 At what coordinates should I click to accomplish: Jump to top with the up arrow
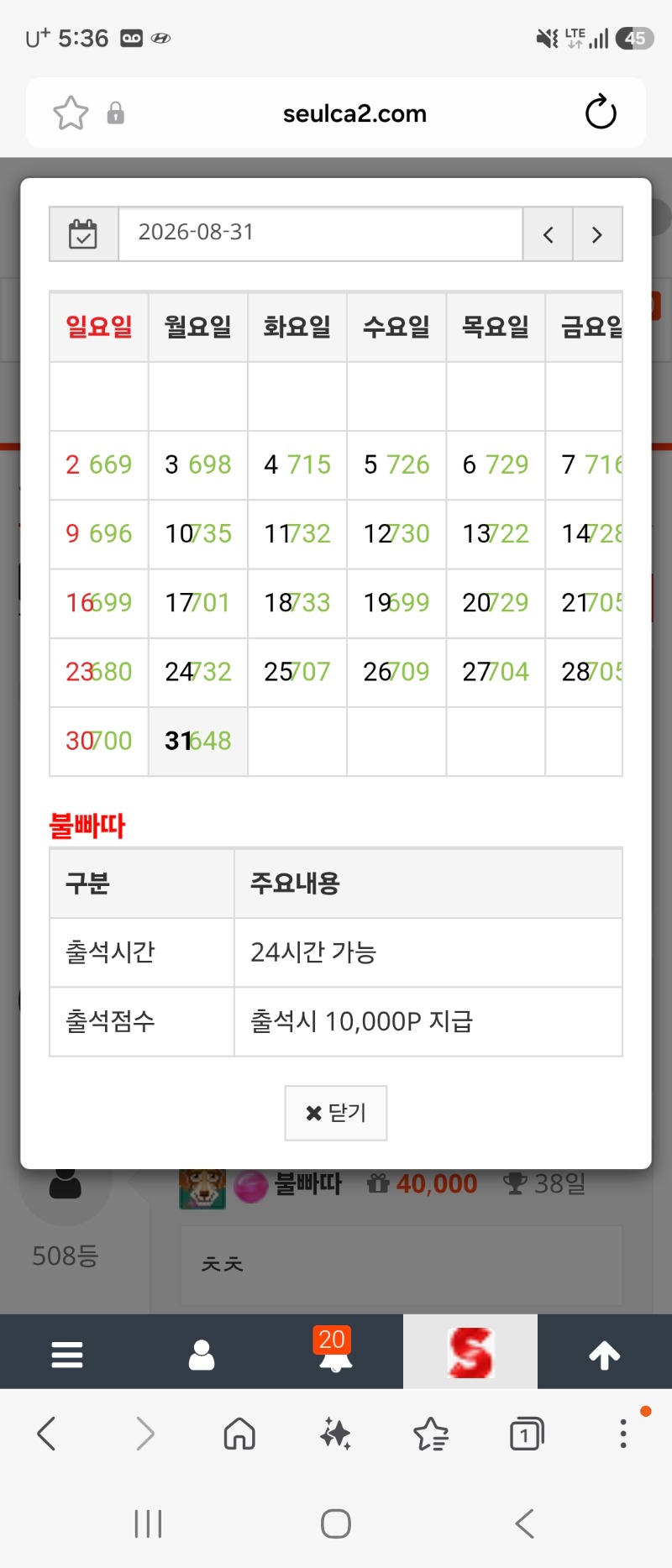[x=605, y=1355]
